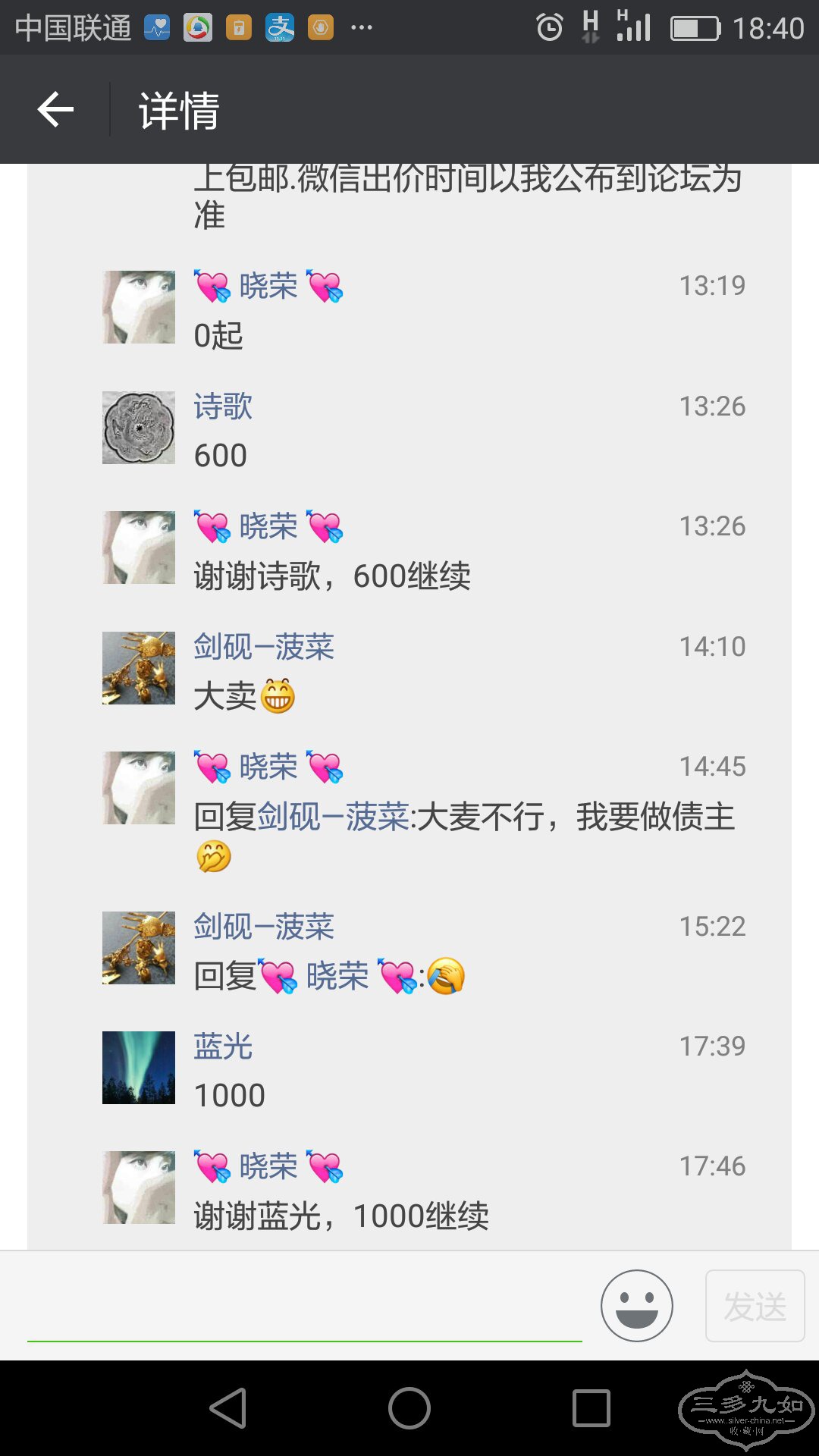
Task: Open 剑砚一菠菜 name on the 14:10 comment
Action: pyautogui.click(x=264, y=647)
